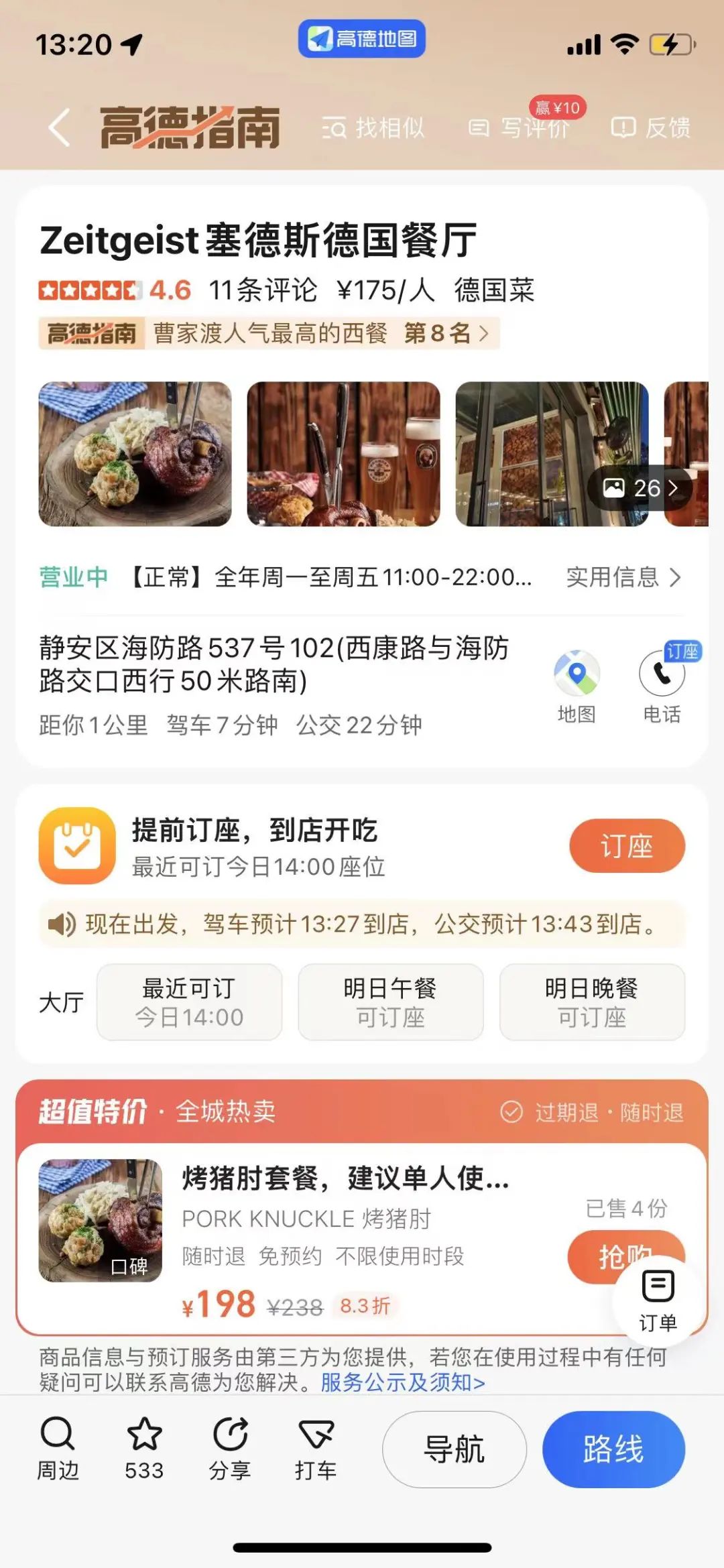Open 反馈 feedback
The width and height of the screenshot is (724, 1568).
pos(650,127)
